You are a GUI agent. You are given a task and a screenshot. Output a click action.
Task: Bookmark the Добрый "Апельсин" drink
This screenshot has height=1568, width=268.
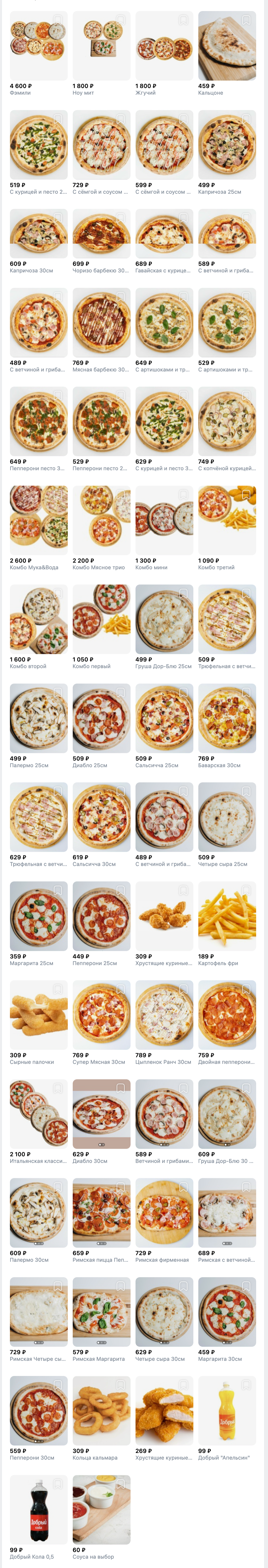click(246, 1385)
